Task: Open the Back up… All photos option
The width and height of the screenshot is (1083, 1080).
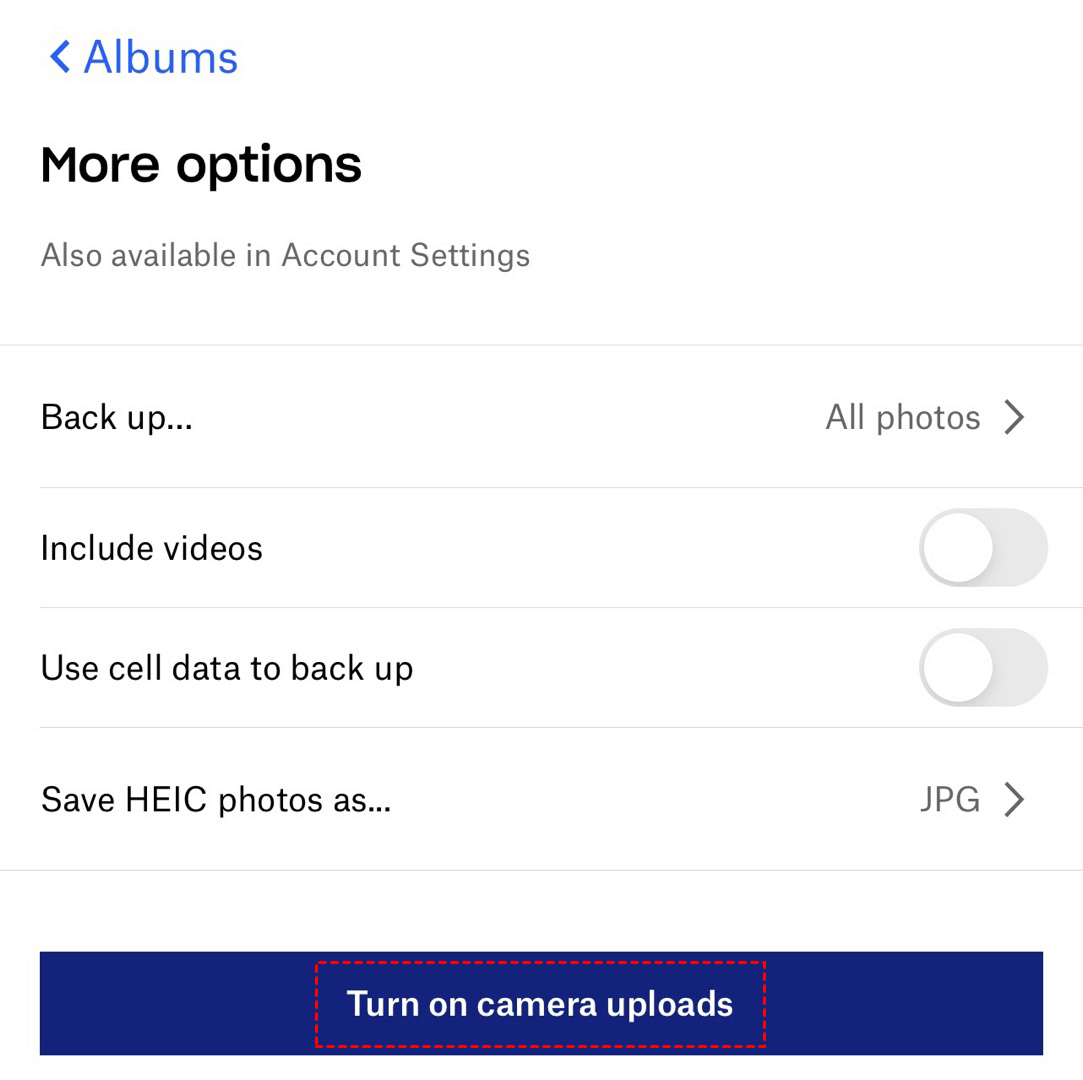Action: pyautogui.click(x=540, y=417)
